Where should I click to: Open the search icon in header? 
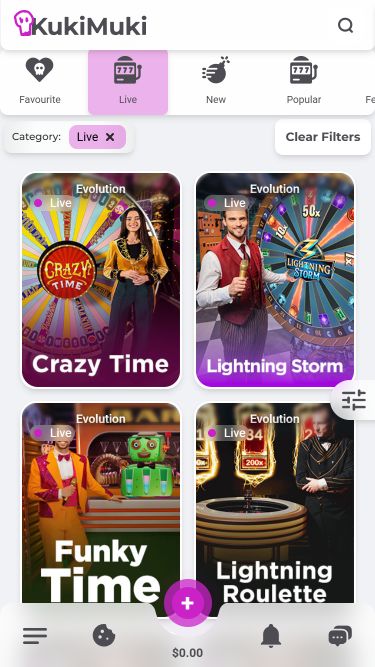click(x=345, y=26)
